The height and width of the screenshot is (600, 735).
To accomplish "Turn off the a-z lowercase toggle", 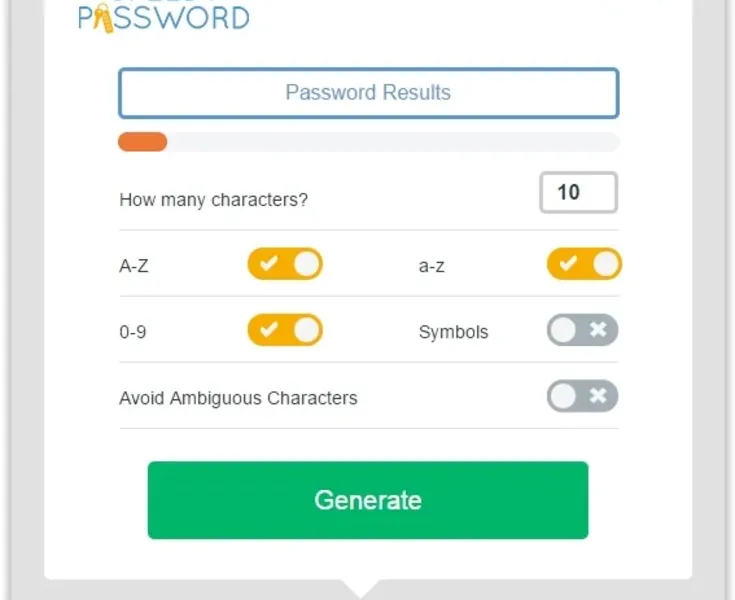I will click(x=583, y=265).
